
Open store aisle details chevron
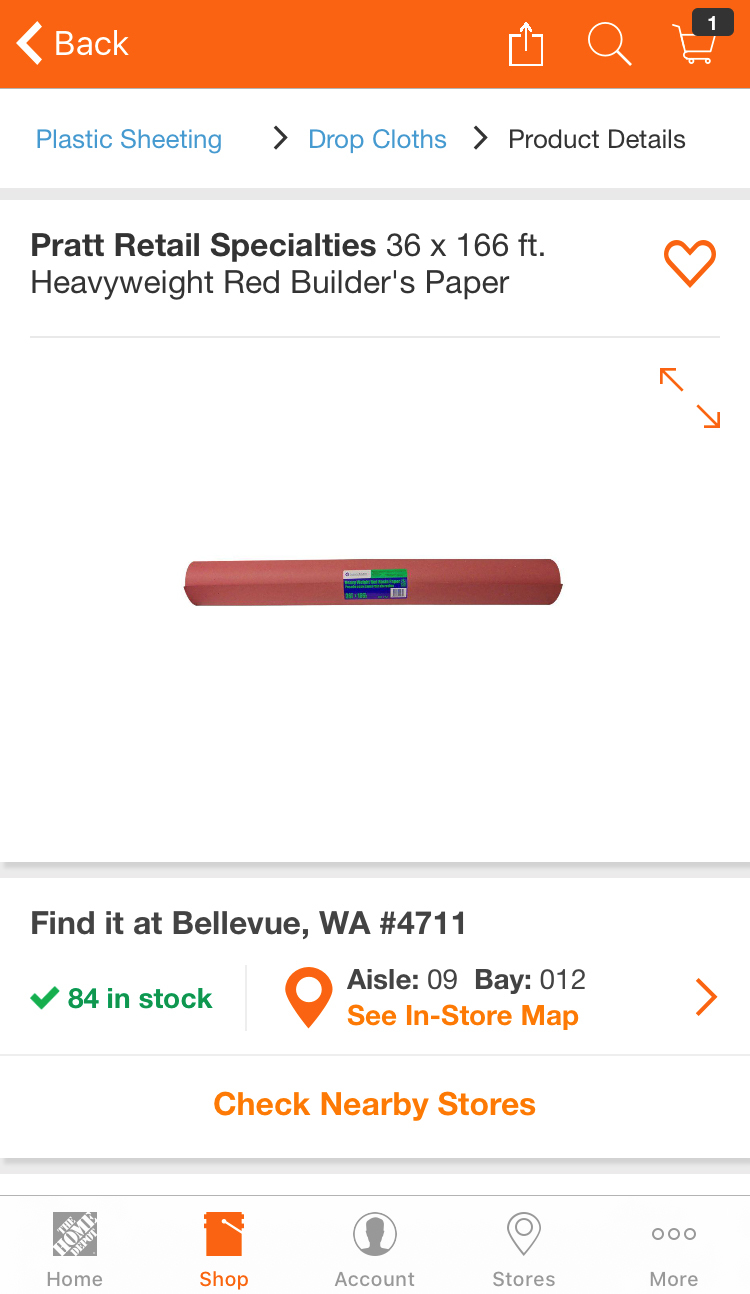pos(706,997)
